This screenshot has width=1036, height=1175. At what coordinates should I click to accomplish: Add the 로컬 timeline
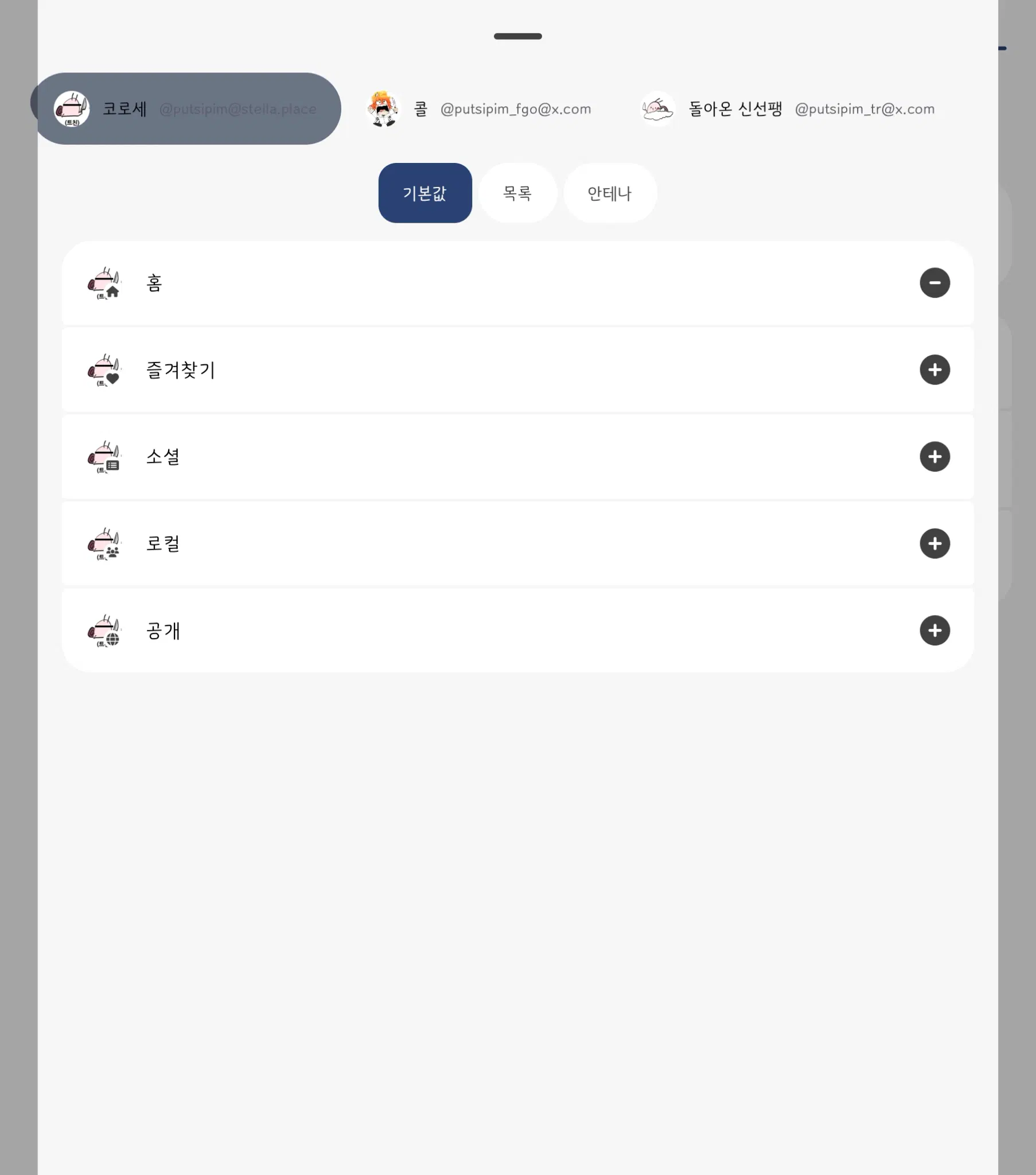pos(934,543)
